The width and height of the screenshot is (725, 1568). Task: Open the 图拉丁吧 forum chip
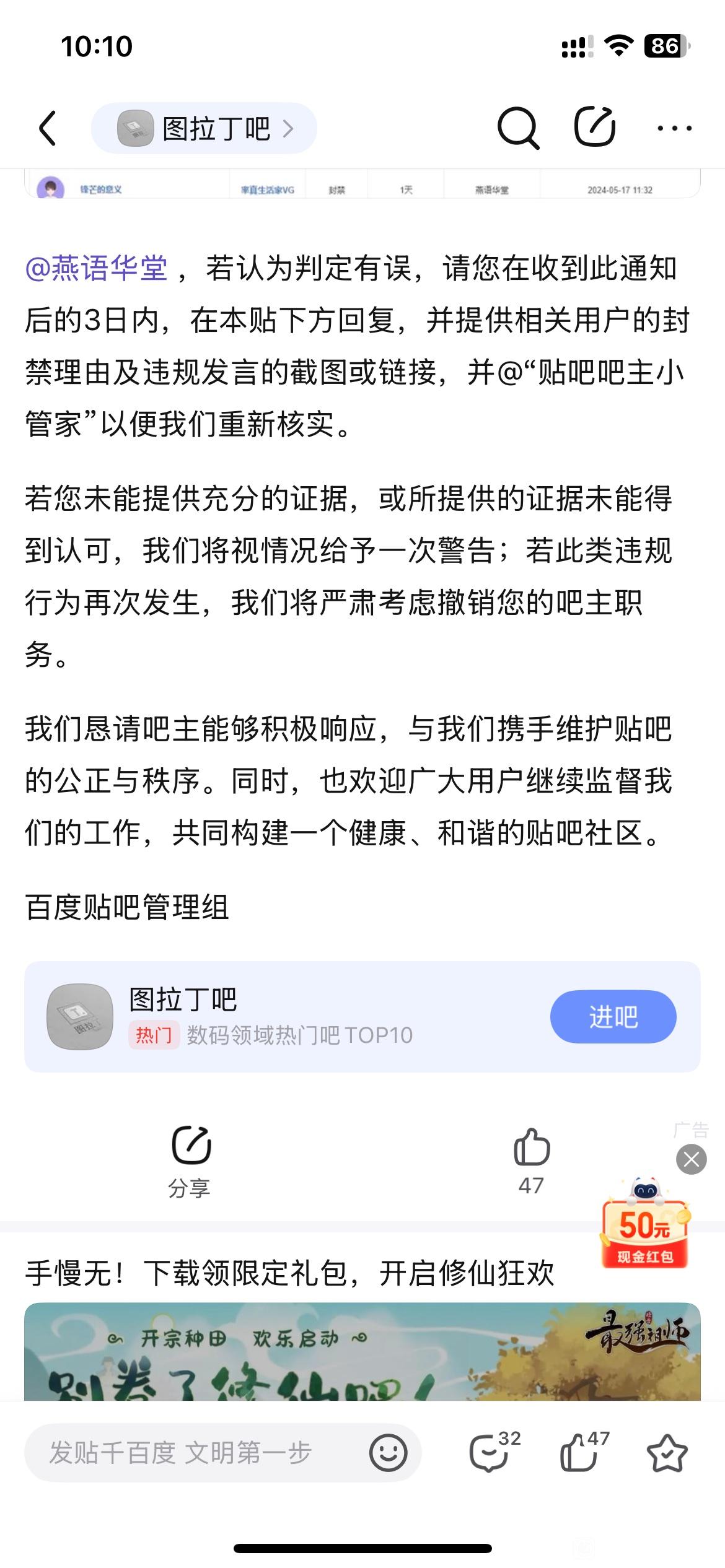(204, 128)
